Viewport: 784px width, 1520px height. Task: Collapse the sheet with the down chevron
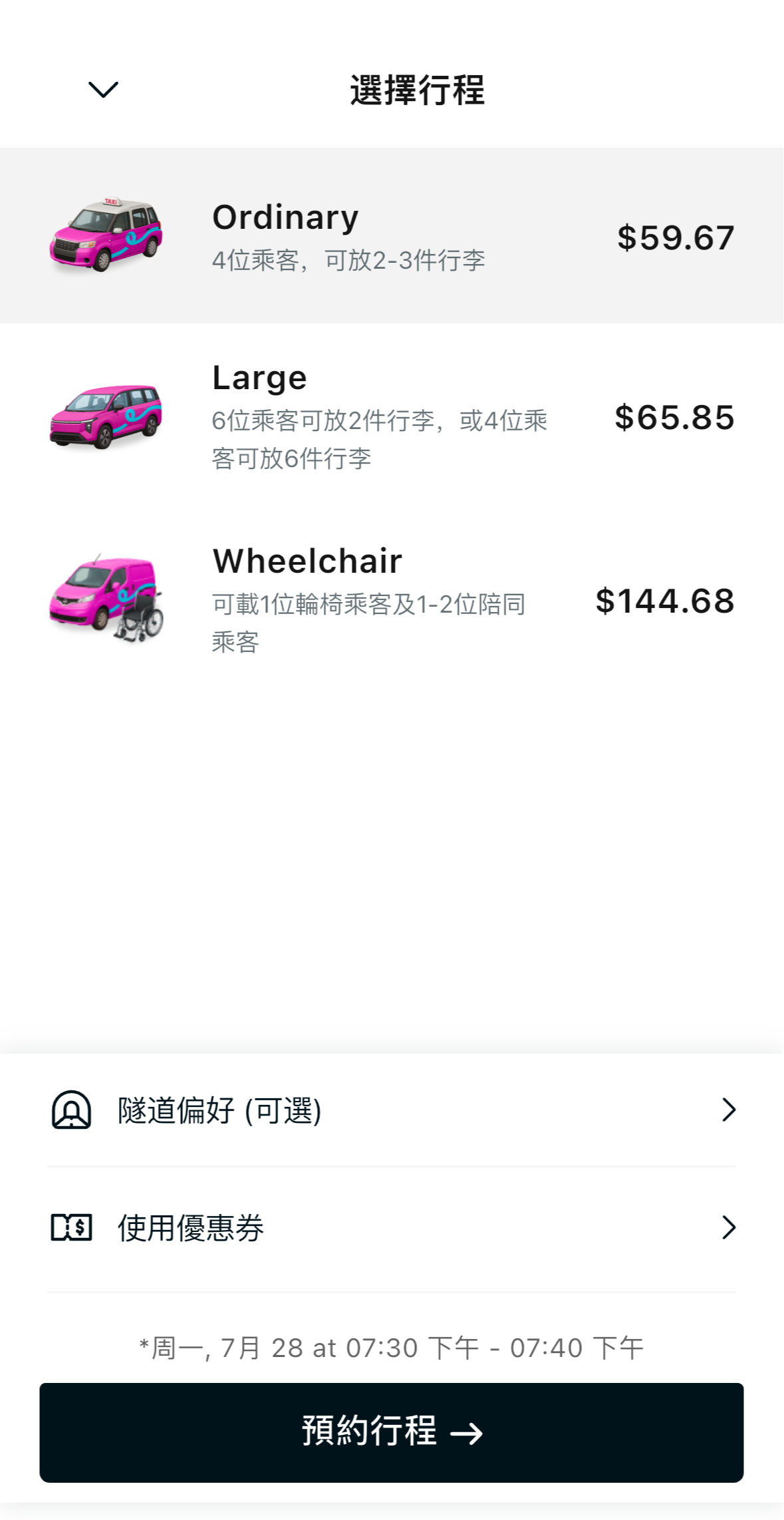(x=103, y=89)
